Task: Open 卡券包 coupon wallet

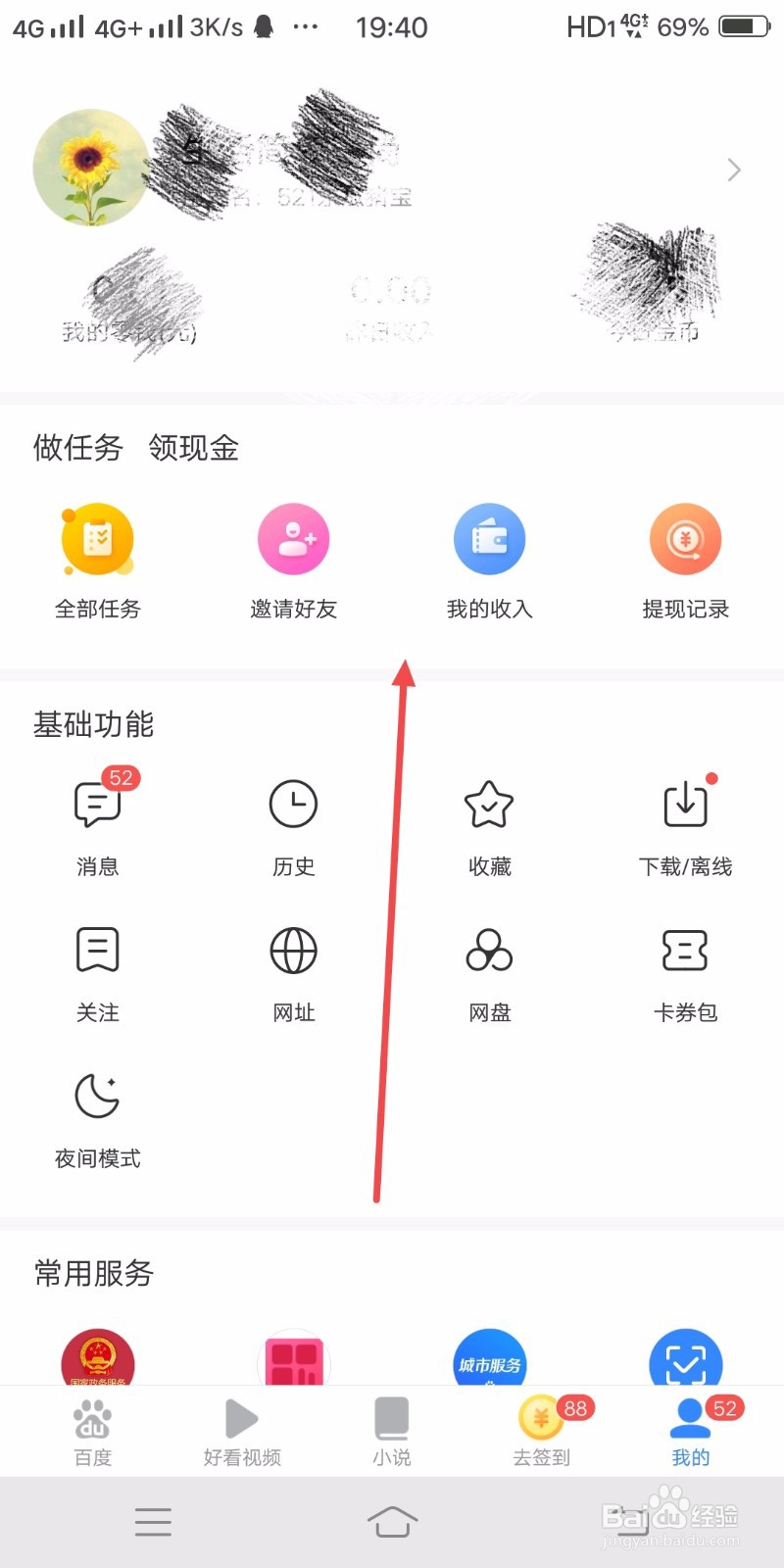Action: coord(685,970)
